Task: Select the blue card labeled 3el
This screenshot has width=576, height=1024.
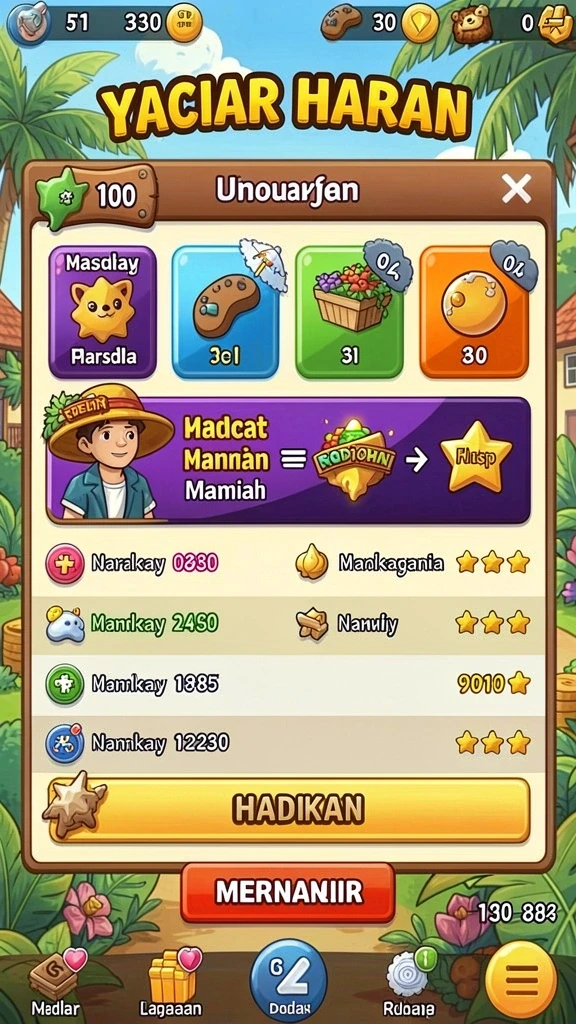Action: (225, 312)
